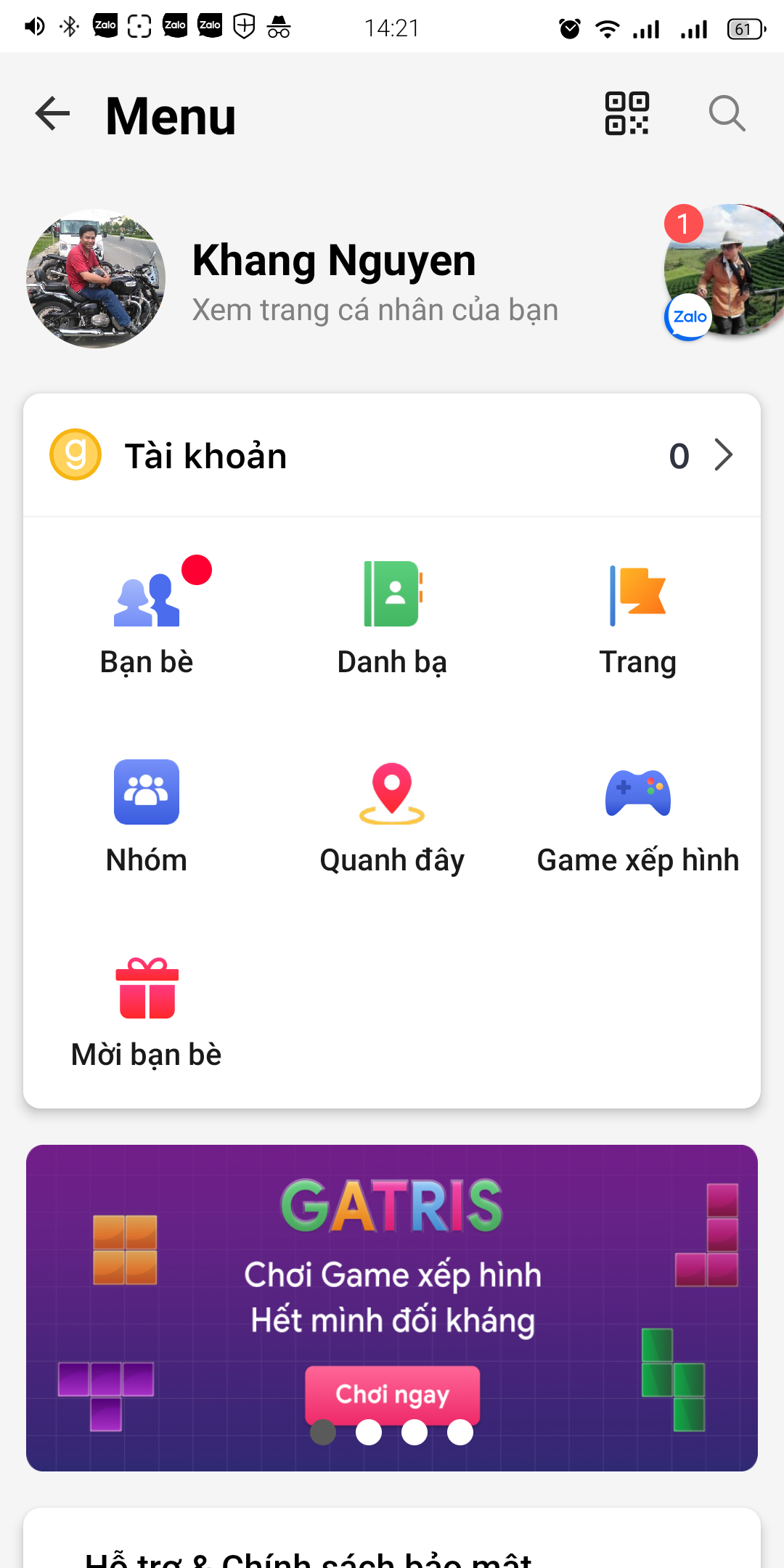Launch Game xếp hình
The image size is (784, 1568).
pos(637,814)
